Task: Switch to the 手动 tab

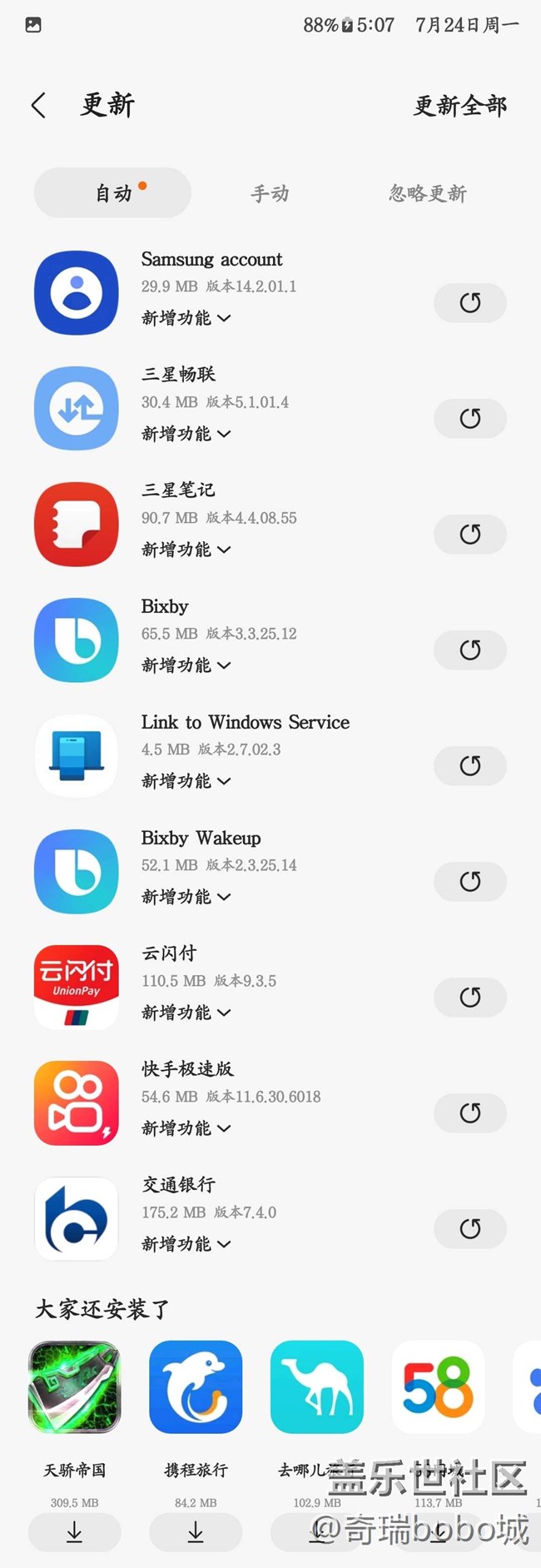Action: click(270, 193)
